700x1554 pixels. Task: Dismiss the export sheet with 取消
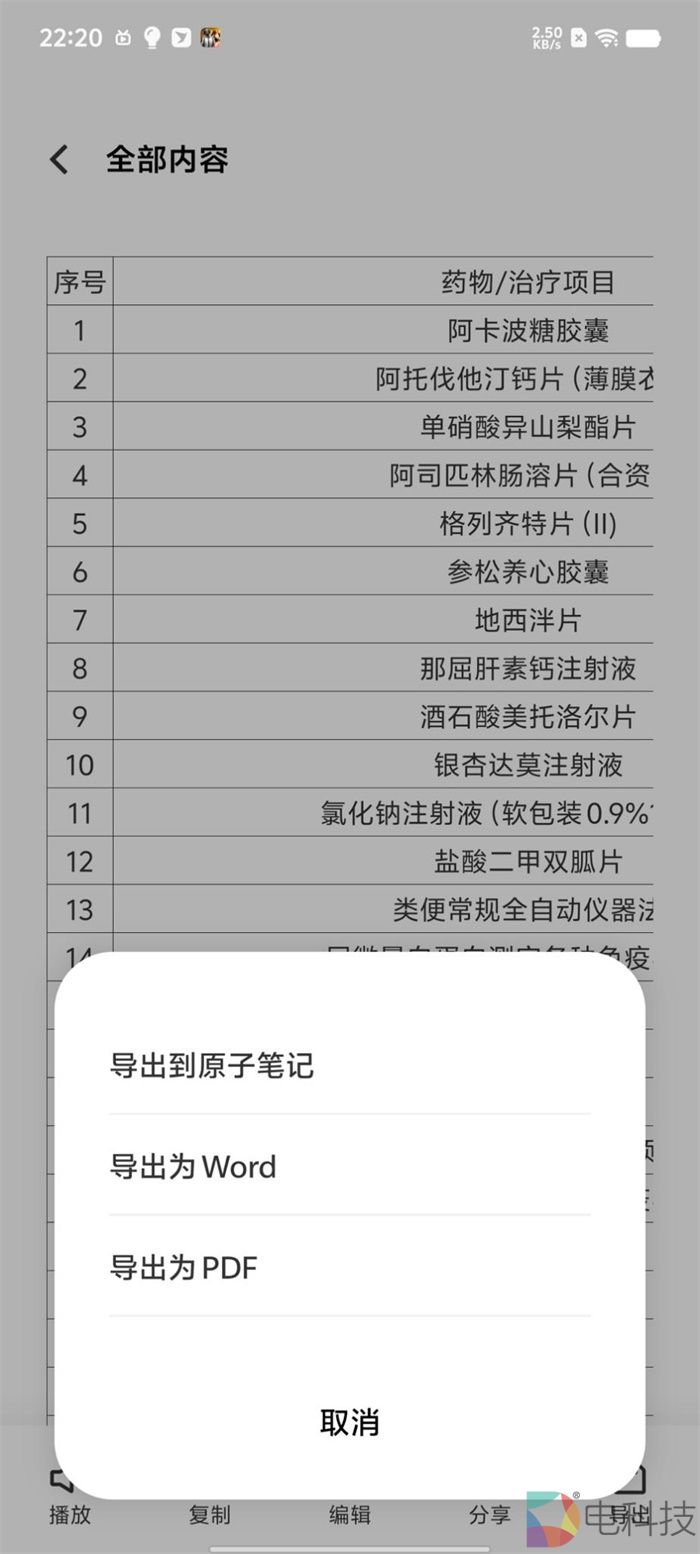(349, 1421)
